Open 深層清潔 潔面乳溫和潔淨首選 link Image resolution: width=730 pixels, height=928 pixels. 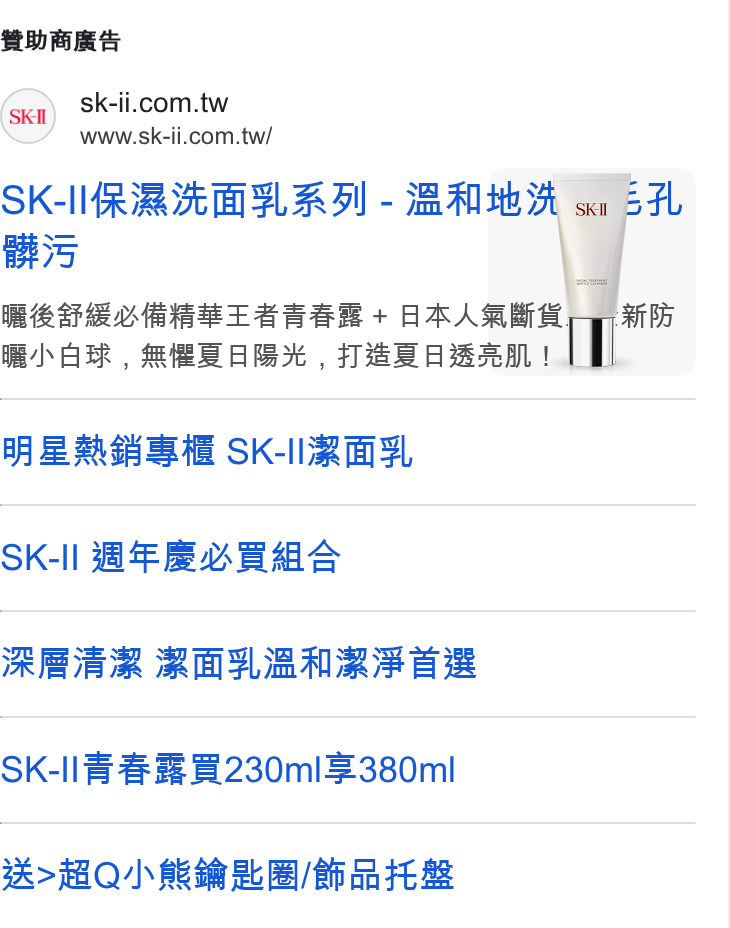click(x=239, y=663)
